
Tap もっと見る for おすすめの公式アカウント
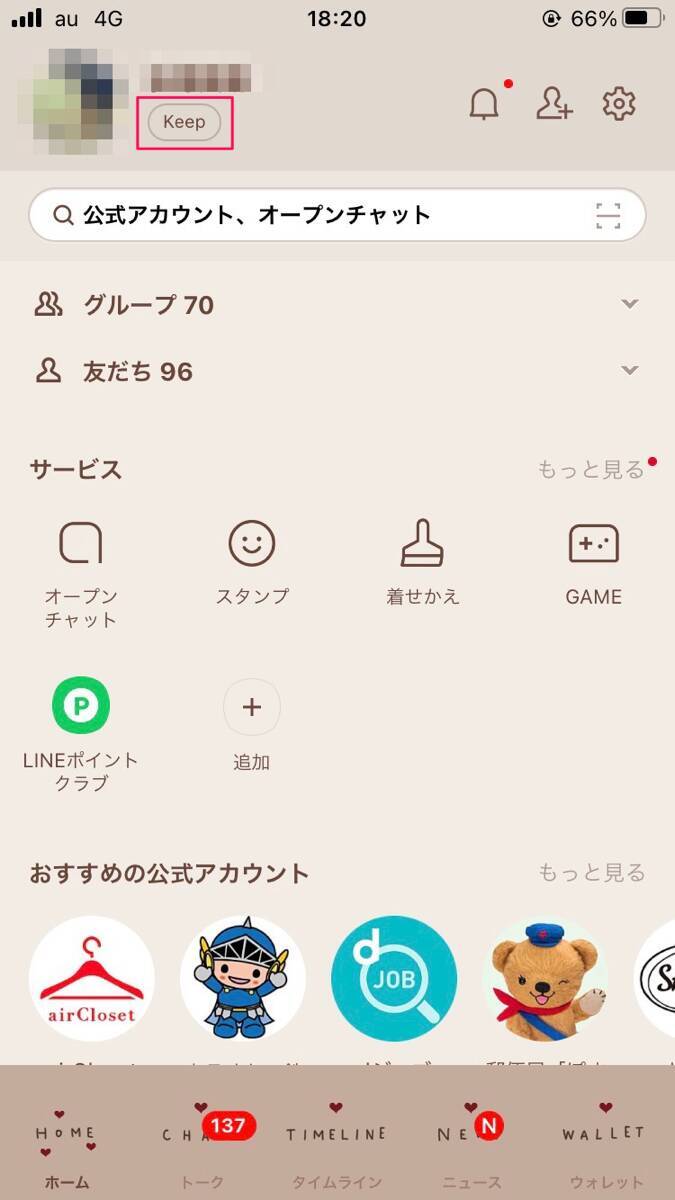tap(591, 873)
